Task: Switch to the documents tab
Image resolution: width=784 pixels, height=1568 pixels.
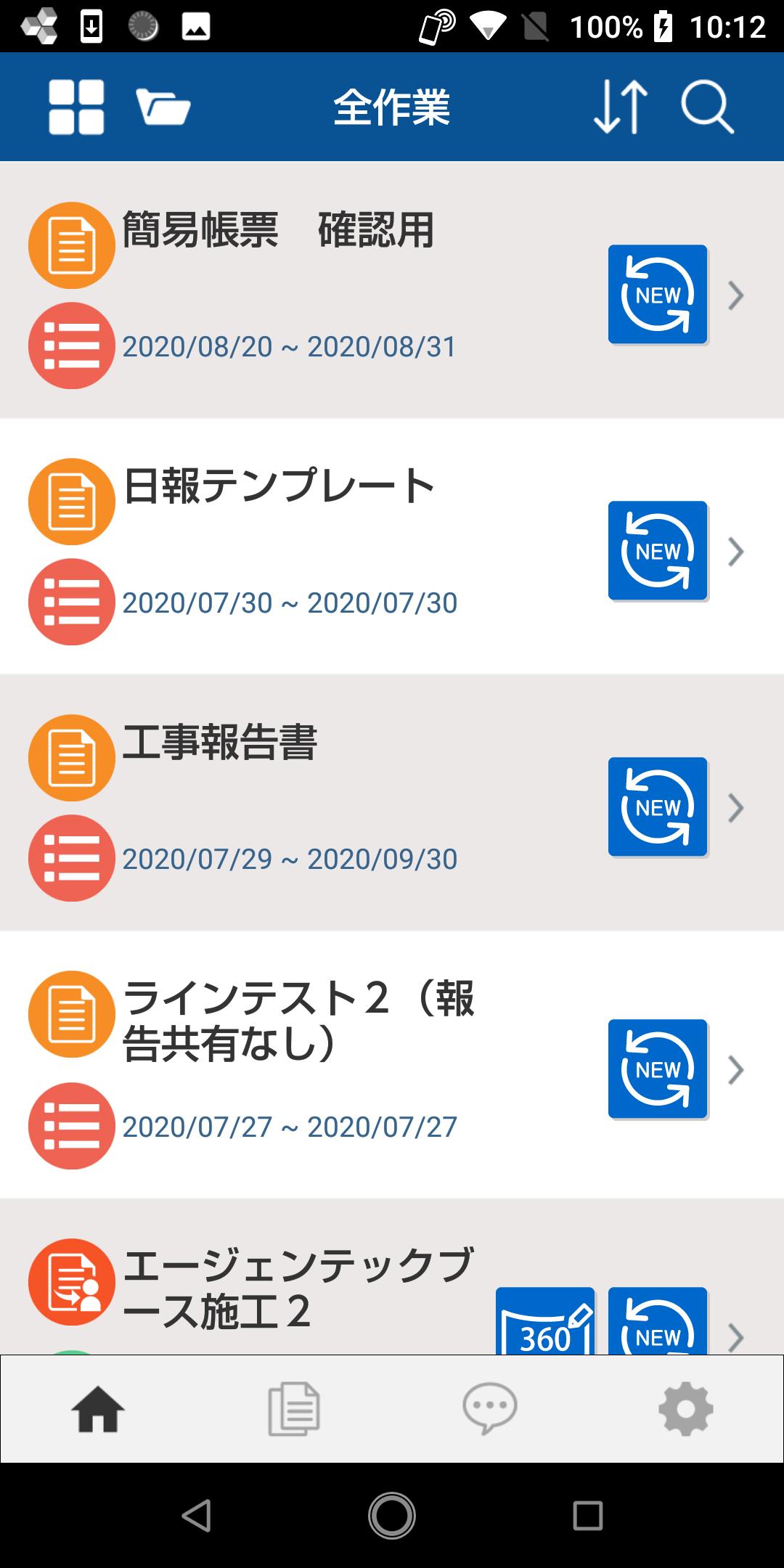Action: click(294, 1409)
